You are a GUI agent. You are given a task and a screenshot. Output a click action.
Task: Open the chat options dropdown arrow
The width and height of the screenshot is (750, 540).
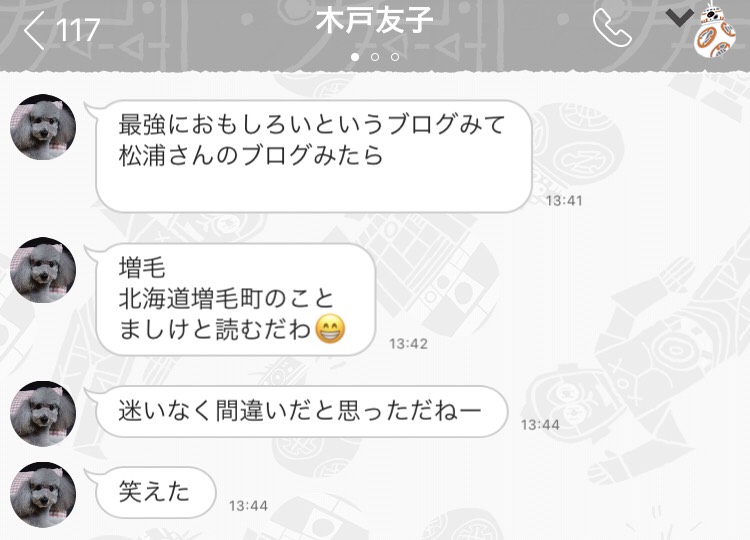pos(680,17)
